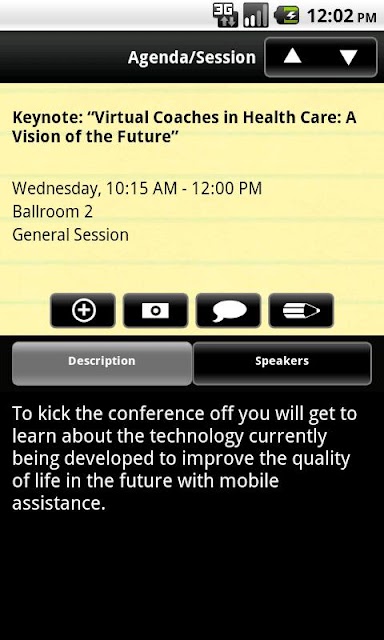The width and height of the screenshot is (384, 640).
Task: Open the camera photo button
Action: click(155, 310)
